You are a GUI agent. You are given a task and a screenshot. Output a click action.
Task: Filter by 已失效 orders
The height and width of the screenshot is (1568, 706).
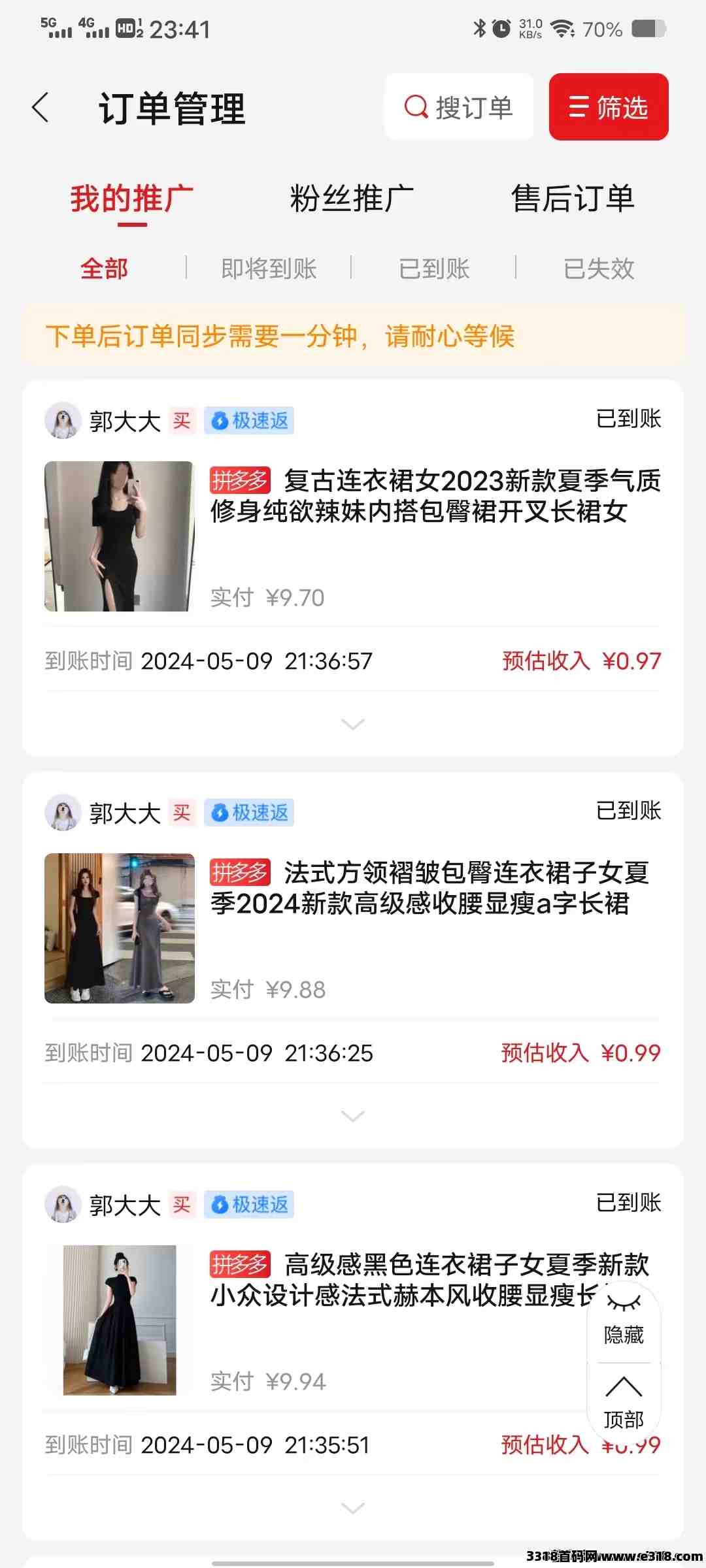tap(599, 269)
